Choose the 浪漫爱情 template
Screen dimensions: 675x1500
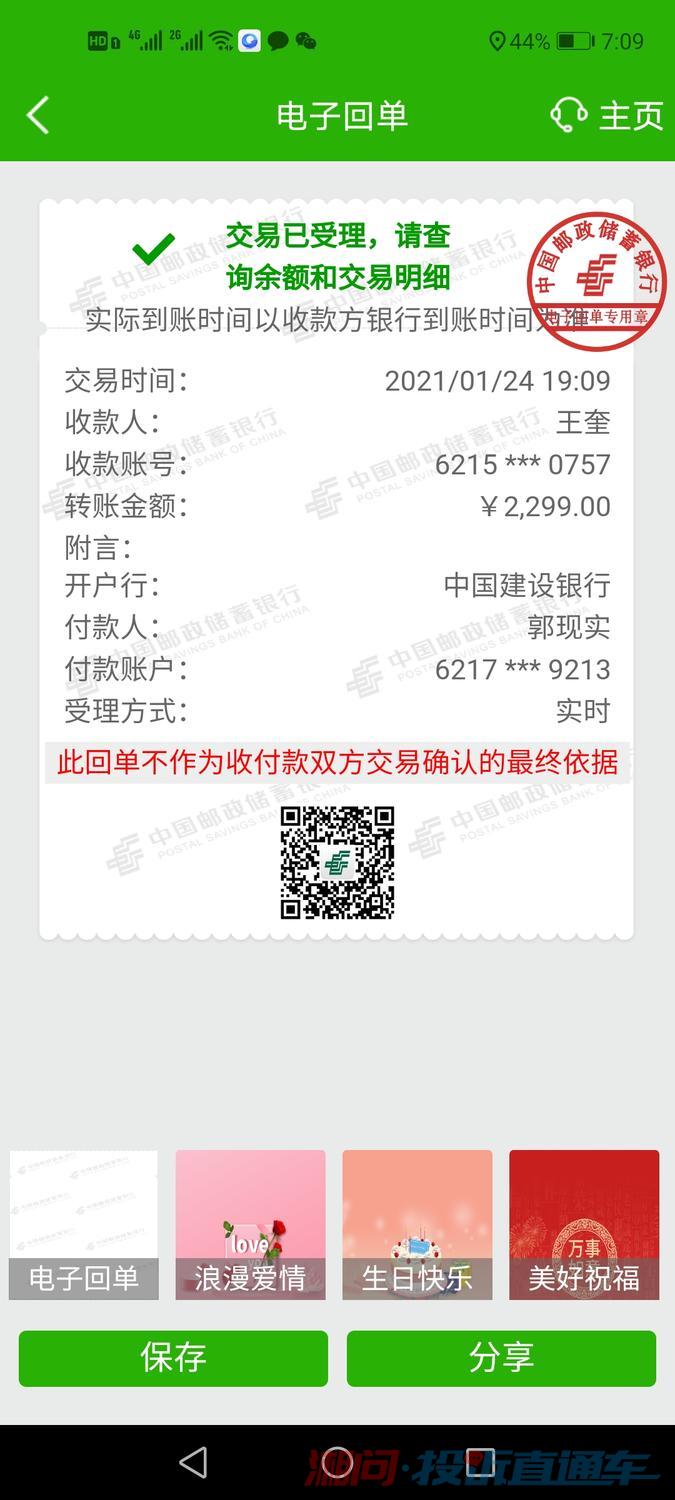click(x=250, y=1225)
